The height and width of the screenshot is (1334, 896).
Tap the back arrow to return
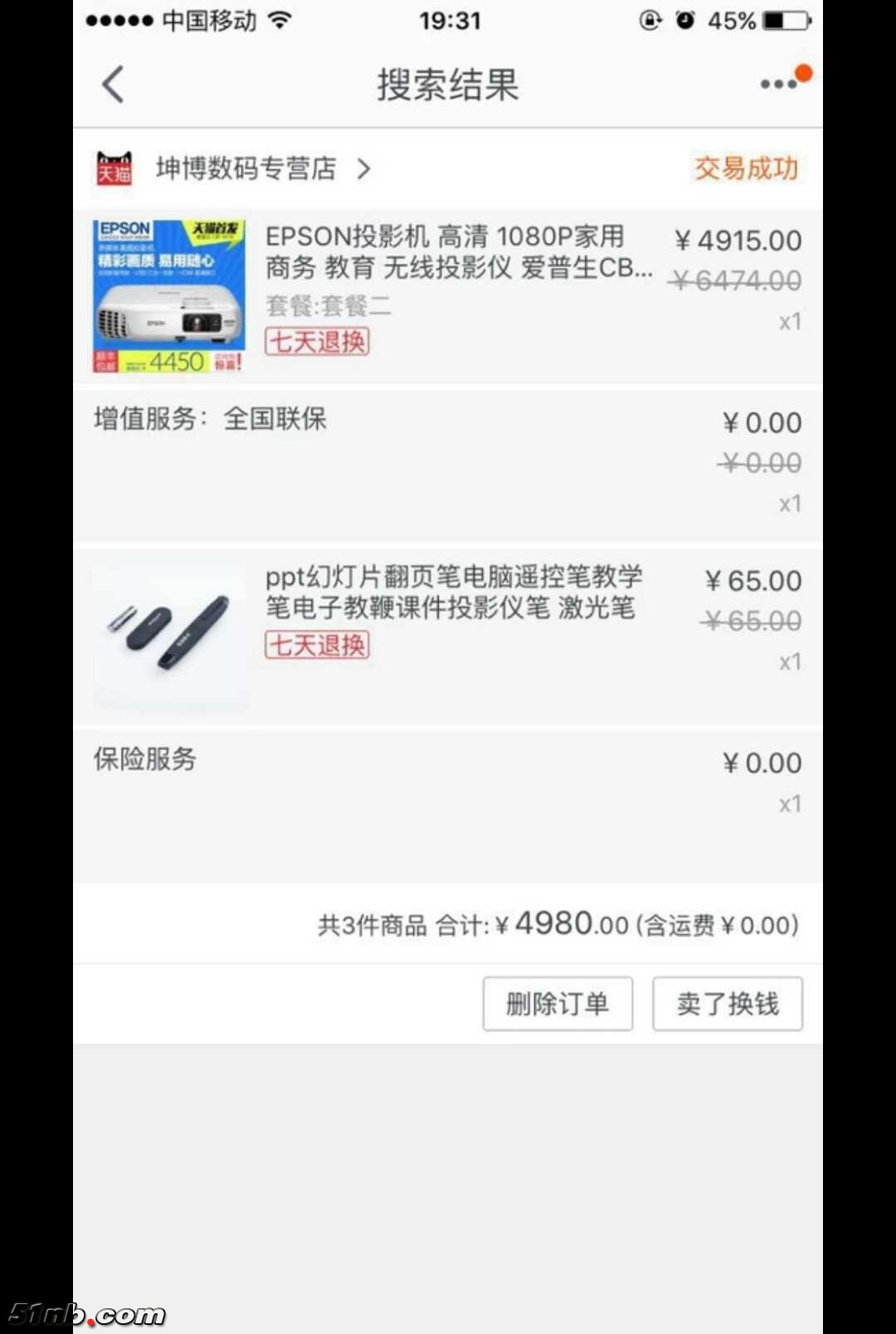click(114, 84)
